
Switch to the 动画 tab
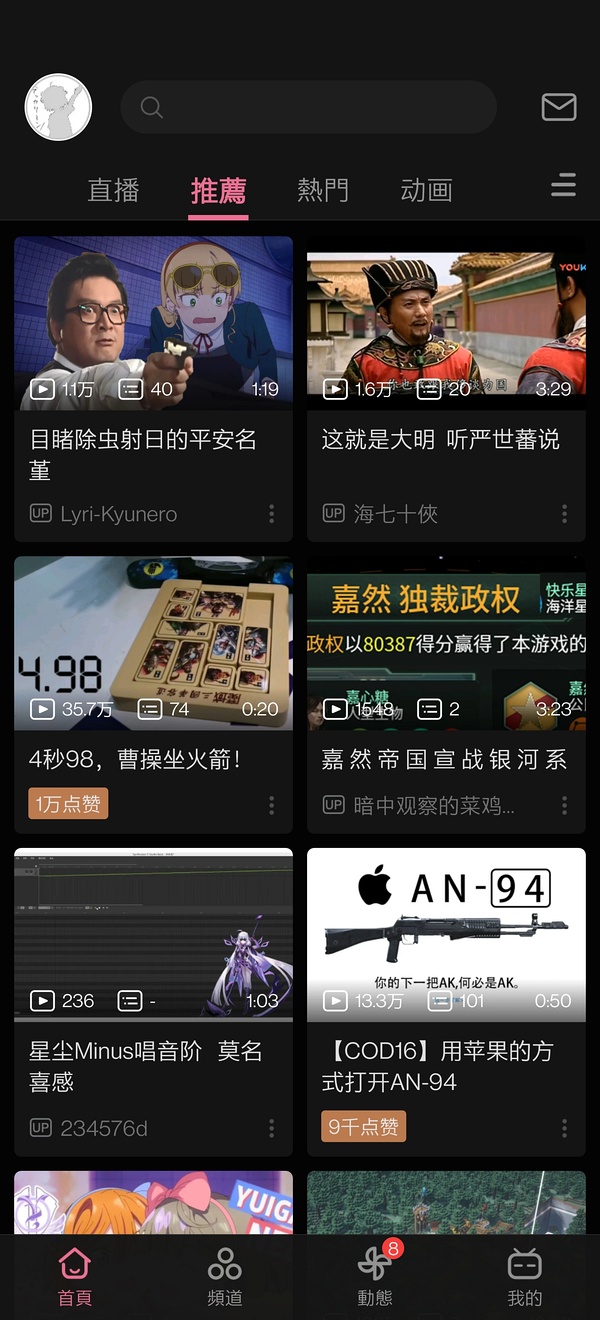click(427, 190)
